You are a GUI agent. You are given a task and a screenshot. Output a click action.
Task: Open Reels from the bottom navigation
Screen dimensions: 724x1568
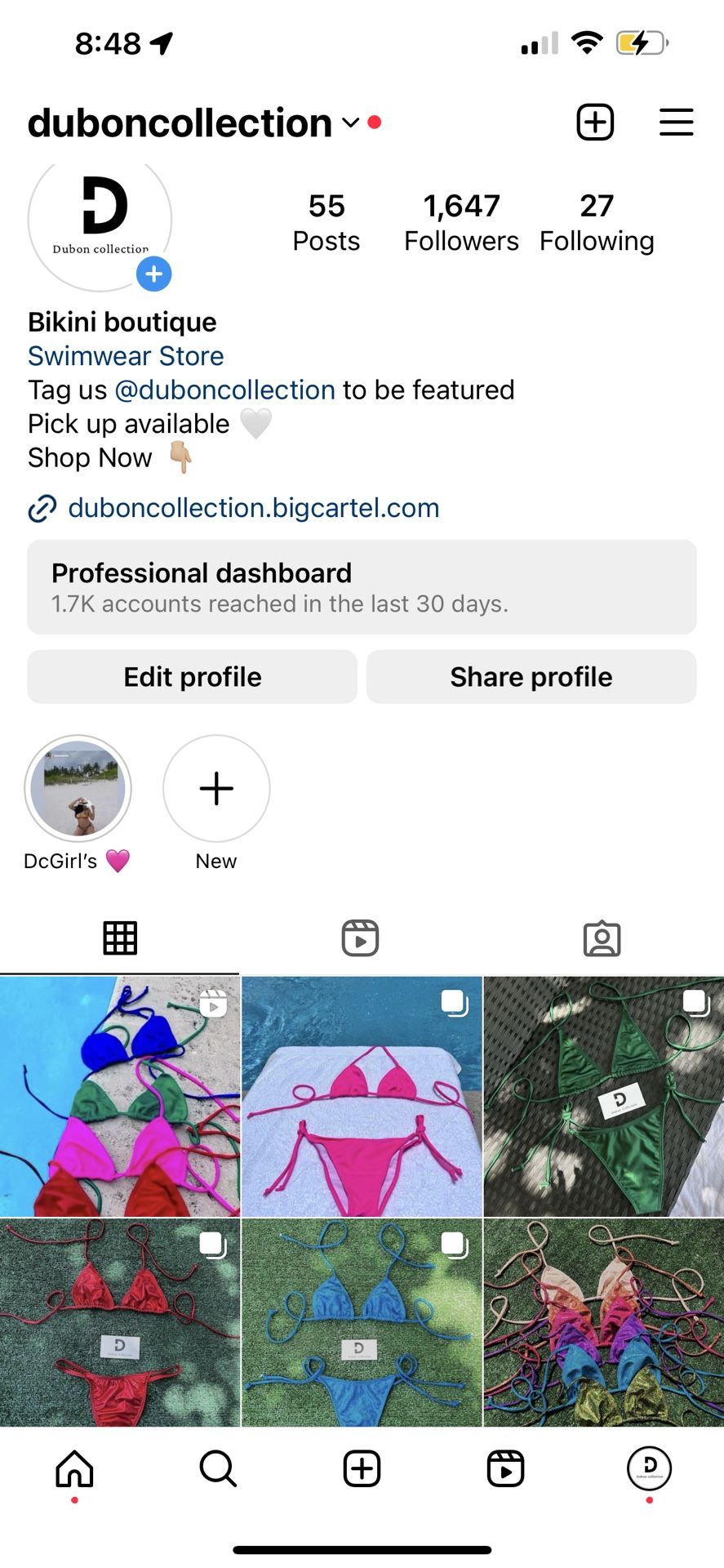(x=505, y=1469)
